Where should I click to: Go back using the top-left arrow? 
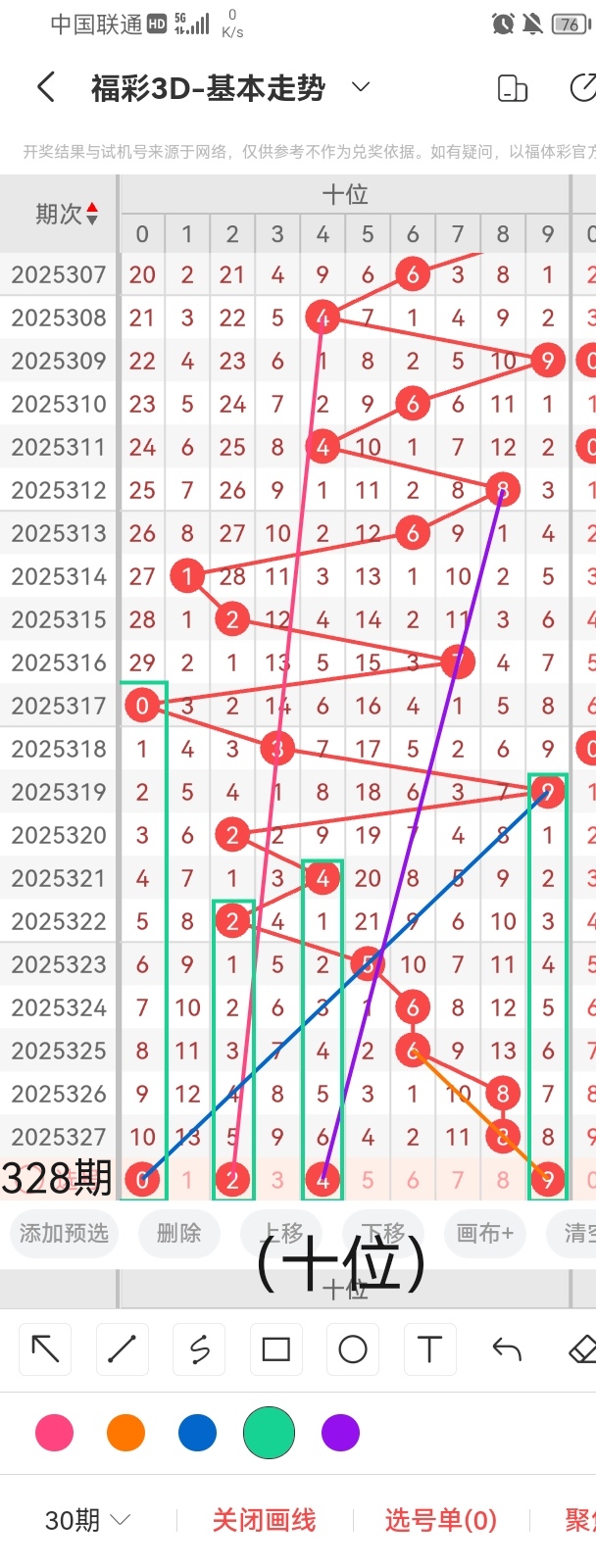click(46, 87)
